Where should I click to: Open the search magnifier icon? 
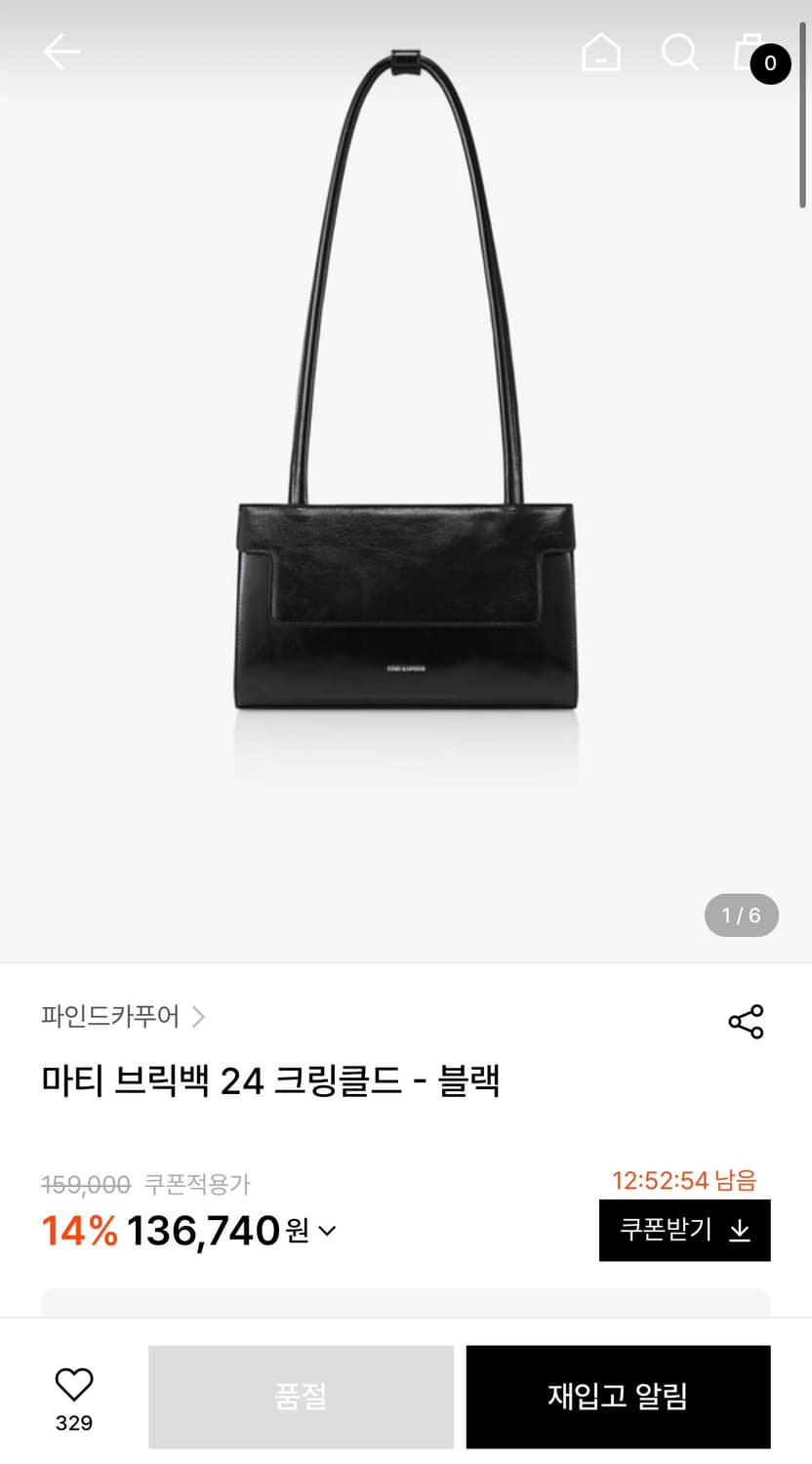coord(679,54)
